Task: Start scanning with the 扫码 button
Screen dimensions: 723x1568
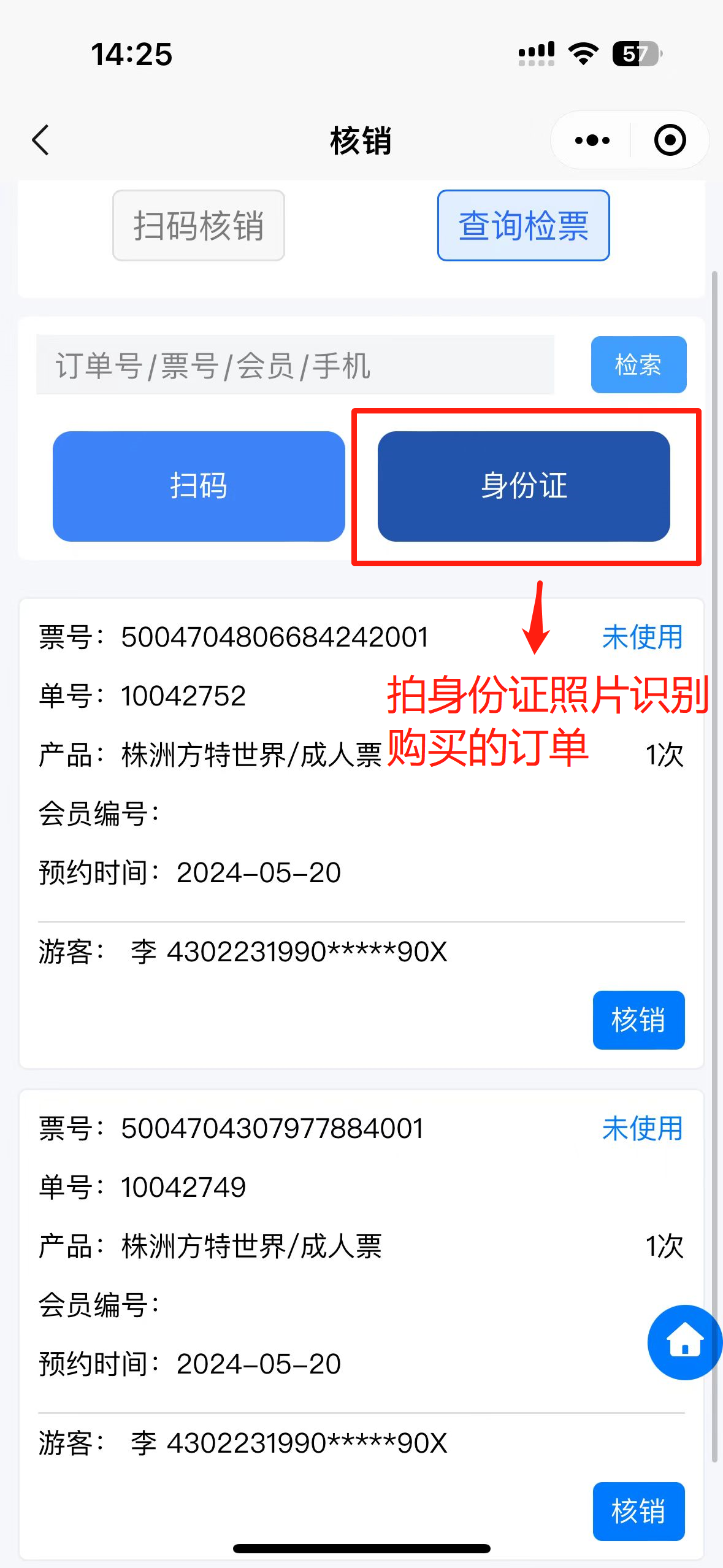Action: [199, 486]
